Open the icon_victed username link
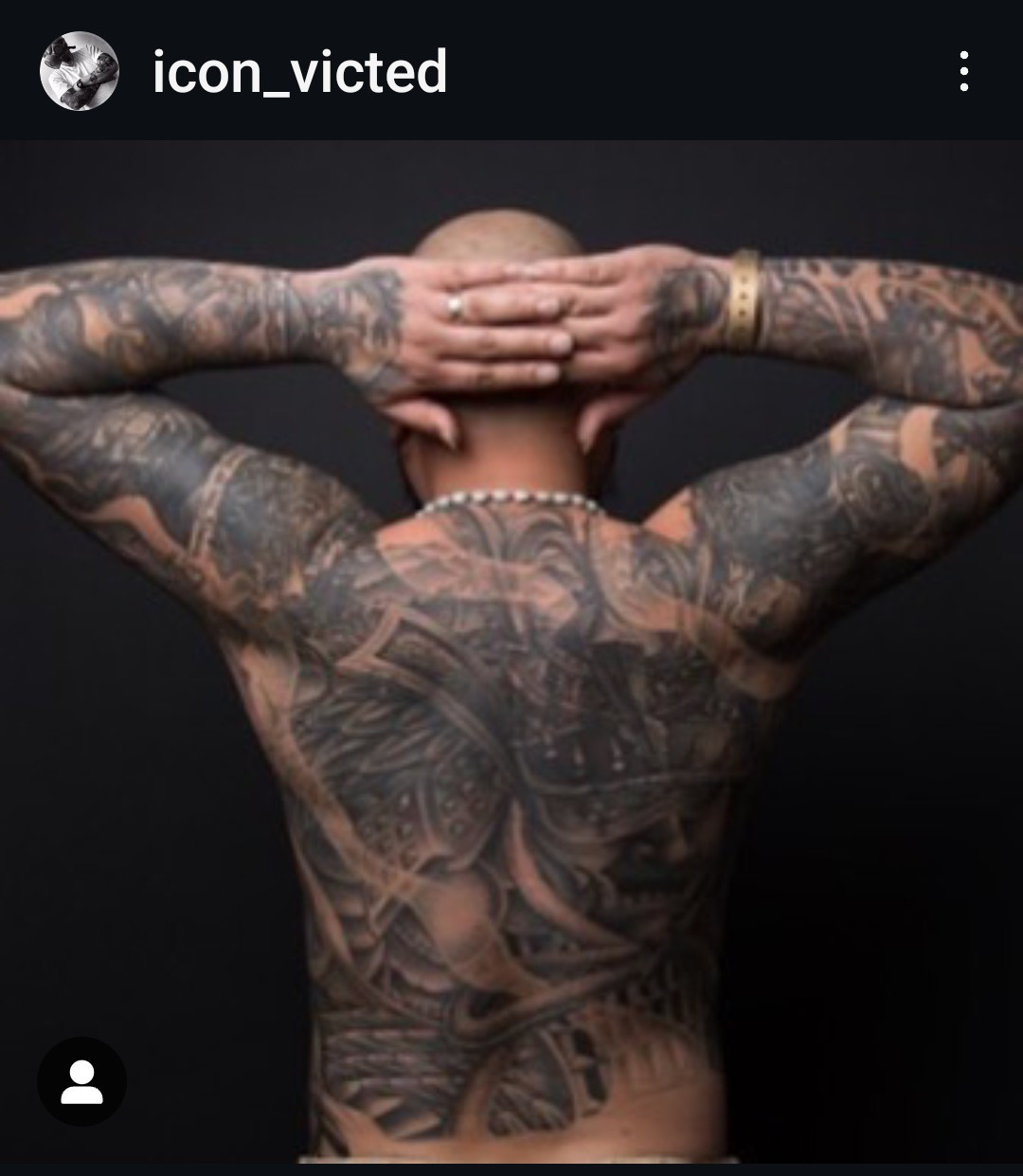The image size is (1023, 1176). pyautogui.click(x=299, y=72)
